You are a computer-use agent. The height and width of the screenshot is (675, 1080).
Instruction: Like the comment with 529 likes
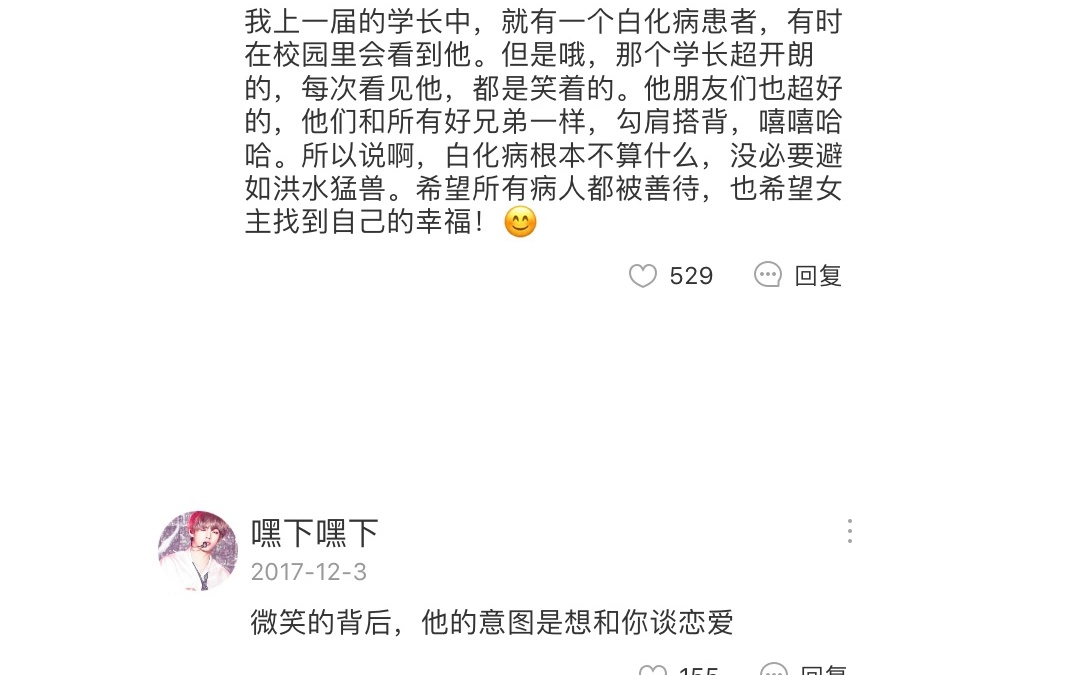643,276
